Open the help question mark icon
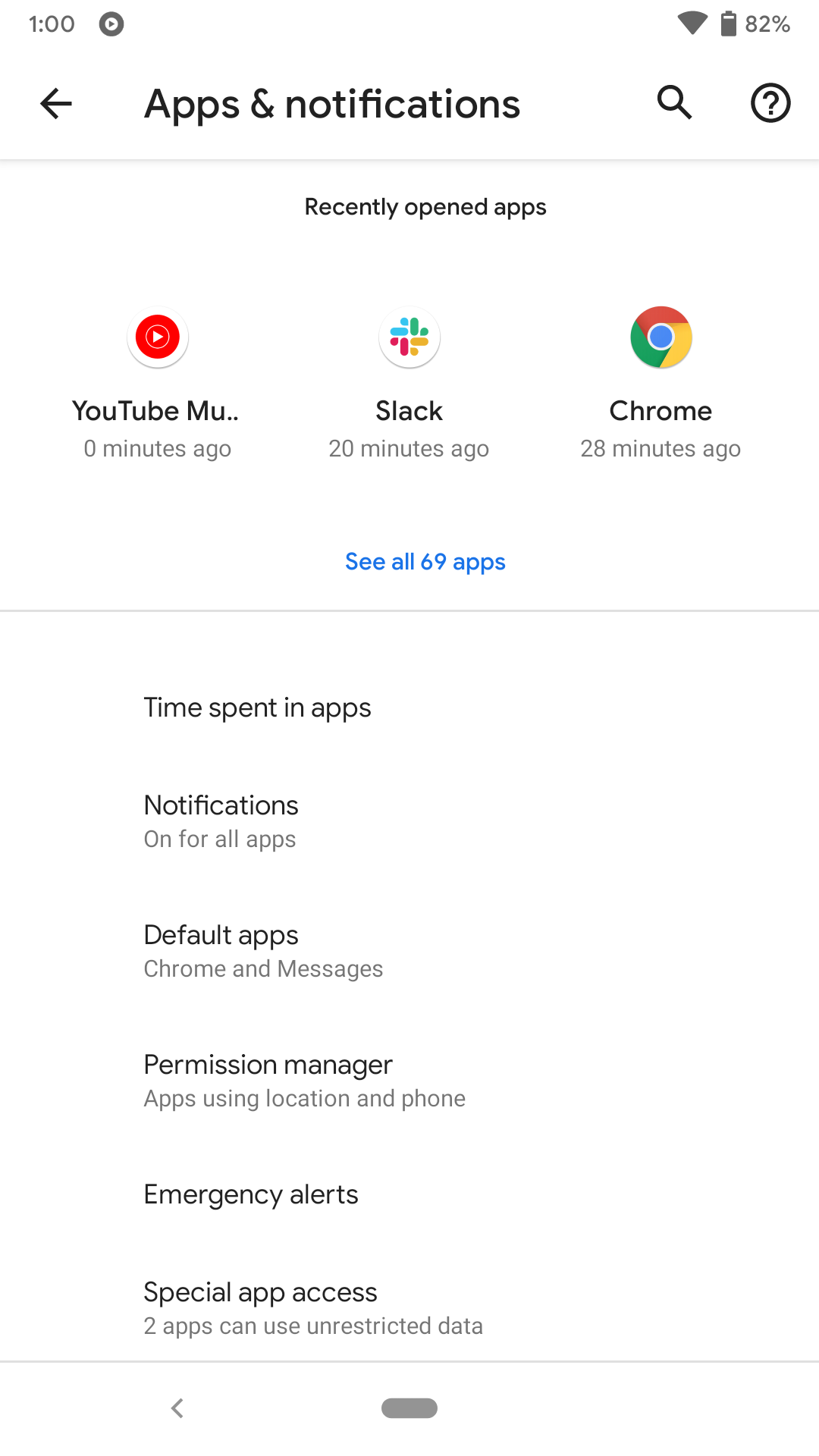Image resolution: width=819 pixels, height=1456 pixels. click(x=770, y=103)
